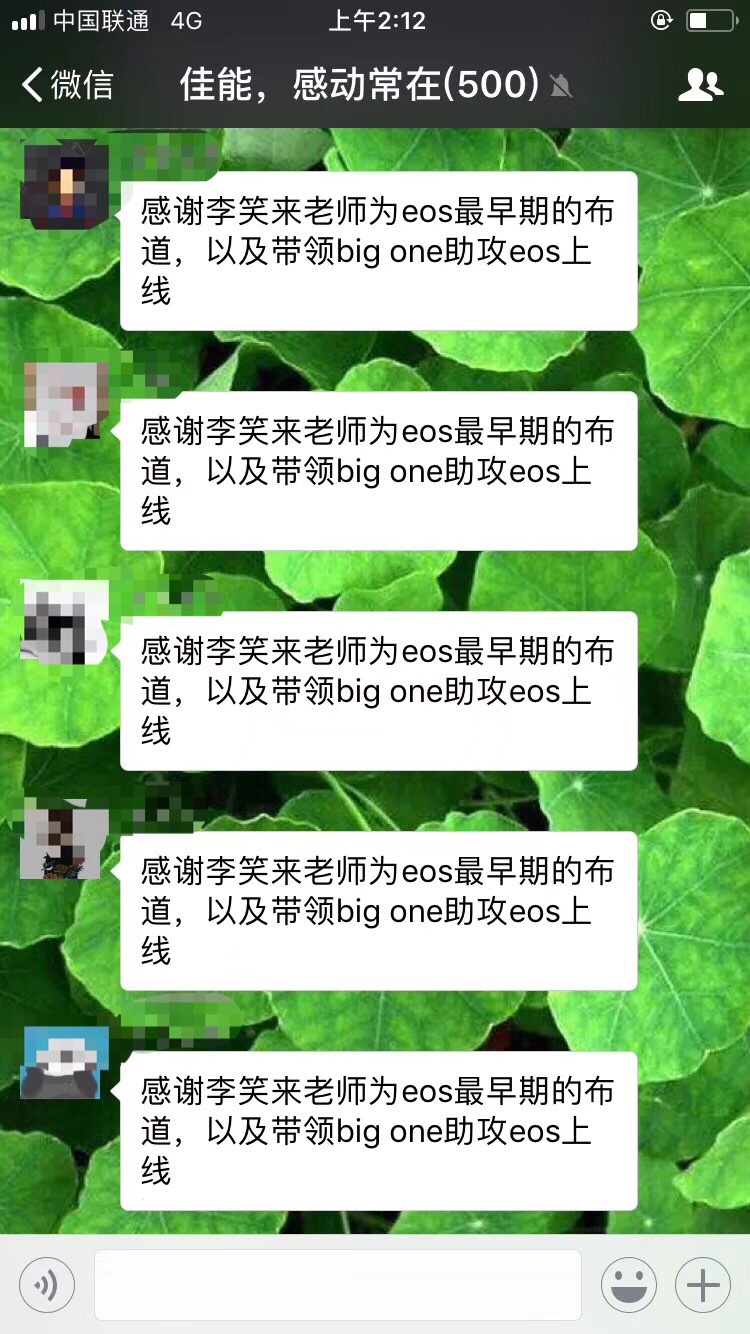Open the plus attachments menu

703,1284
